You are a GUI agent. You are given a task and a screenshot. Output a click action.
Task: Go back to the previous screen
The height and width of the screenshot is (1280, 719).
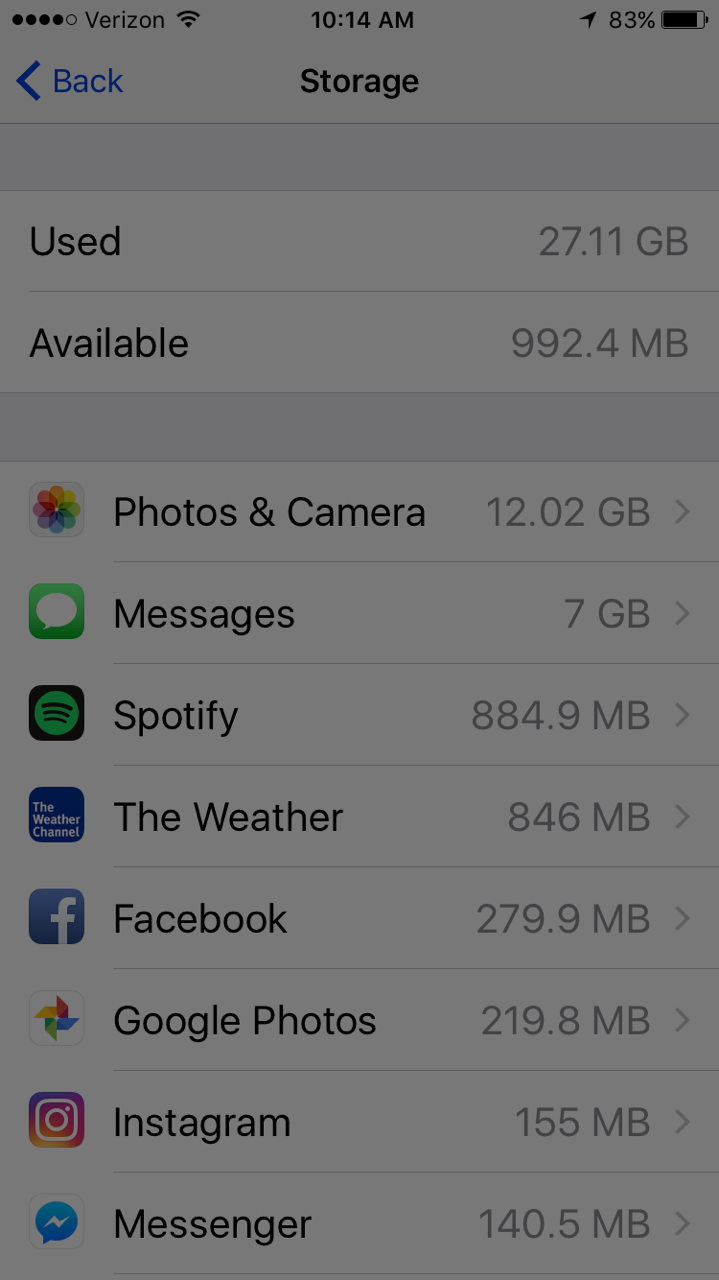pos(70,81)
